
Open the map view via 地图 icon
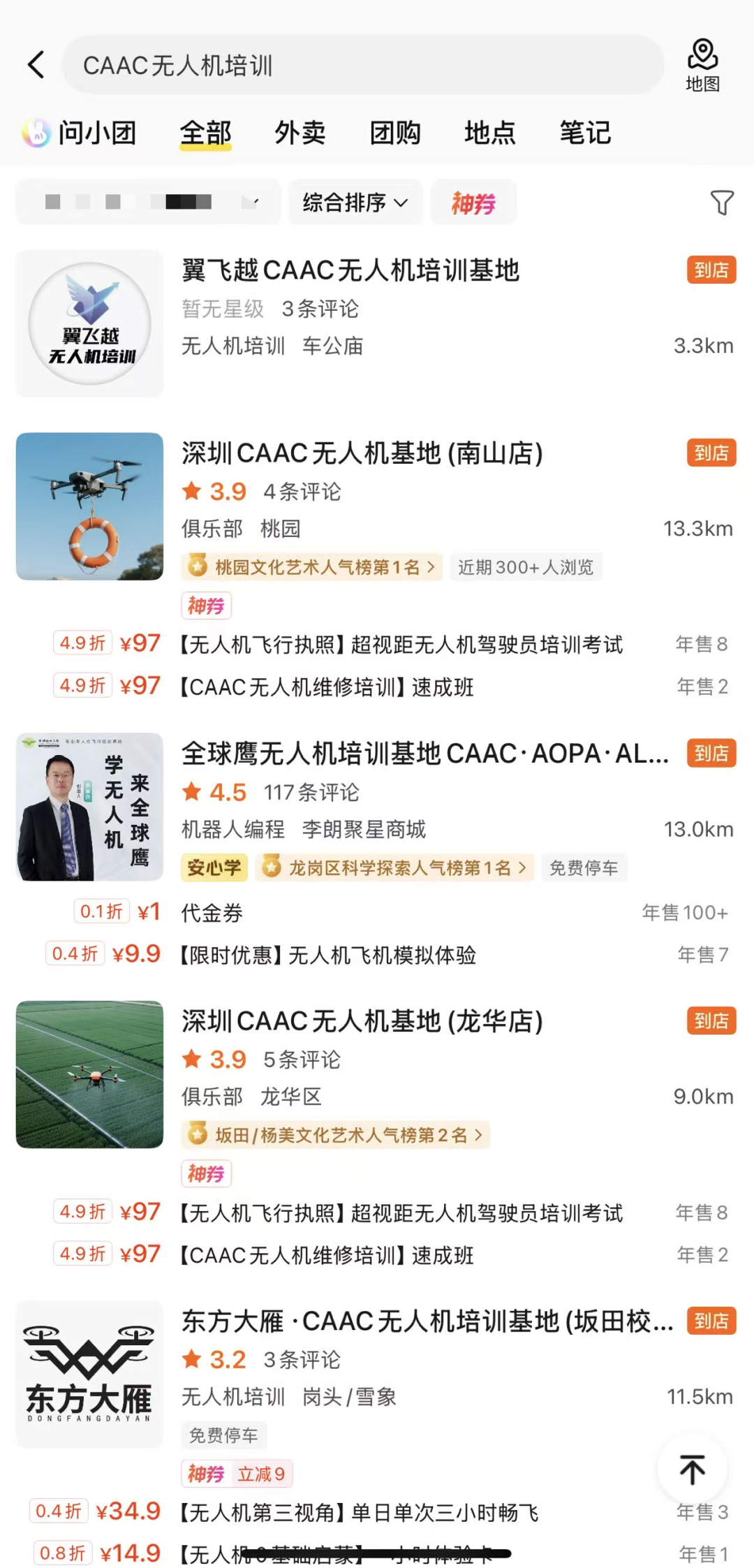(702, 64)
